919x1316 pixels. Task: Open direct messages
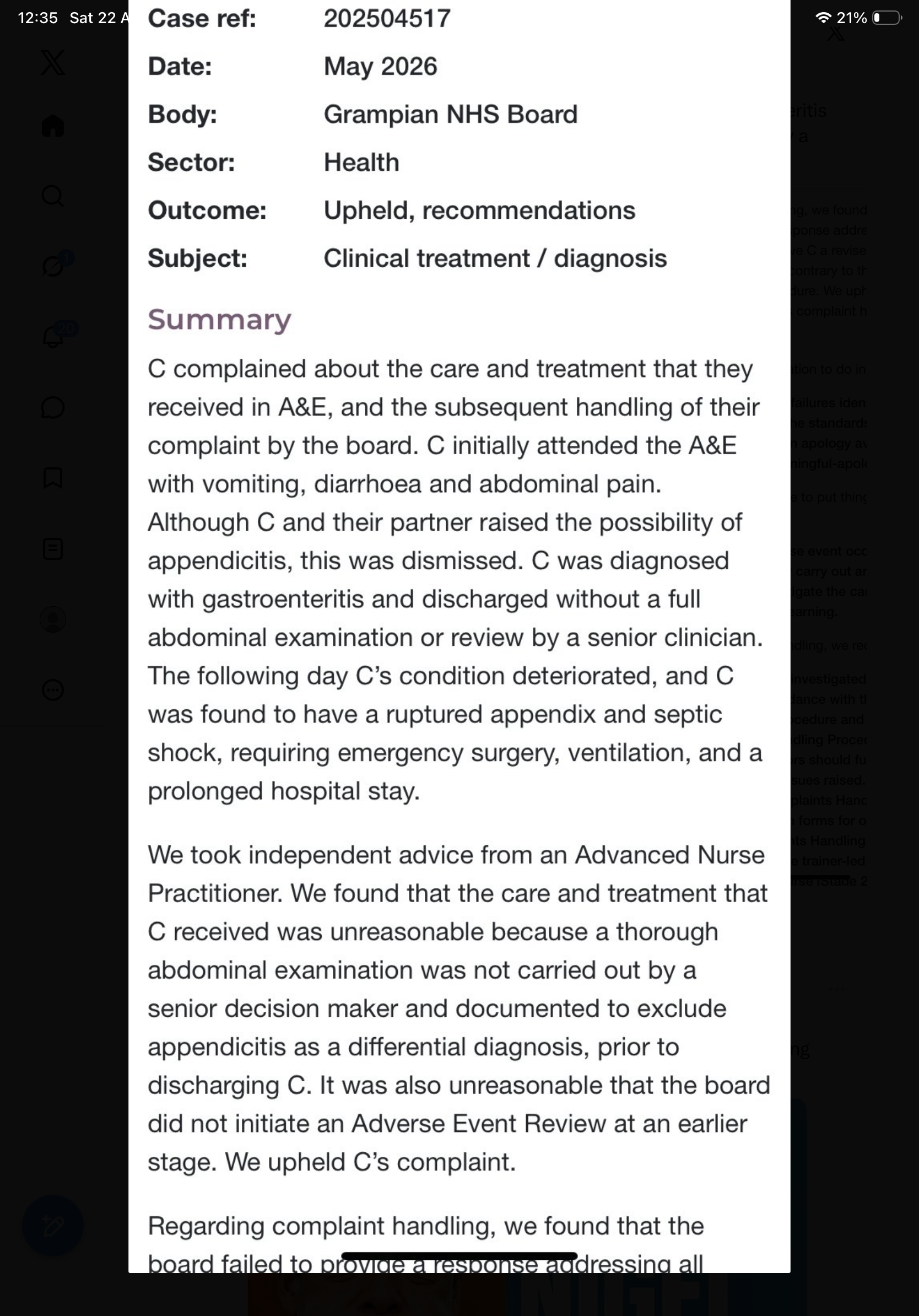[x=53, y=407]
